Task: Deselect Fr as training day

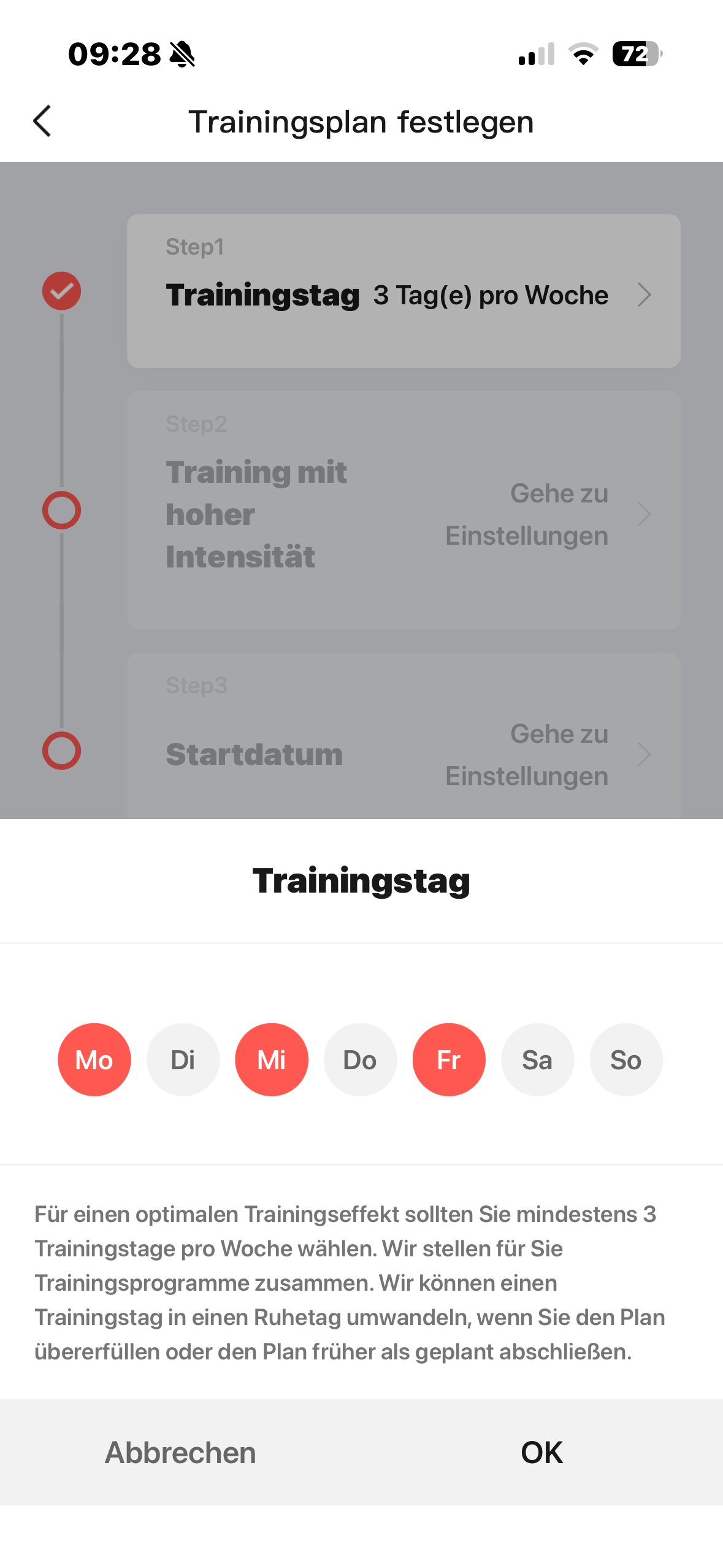Action: point(449,1059)
